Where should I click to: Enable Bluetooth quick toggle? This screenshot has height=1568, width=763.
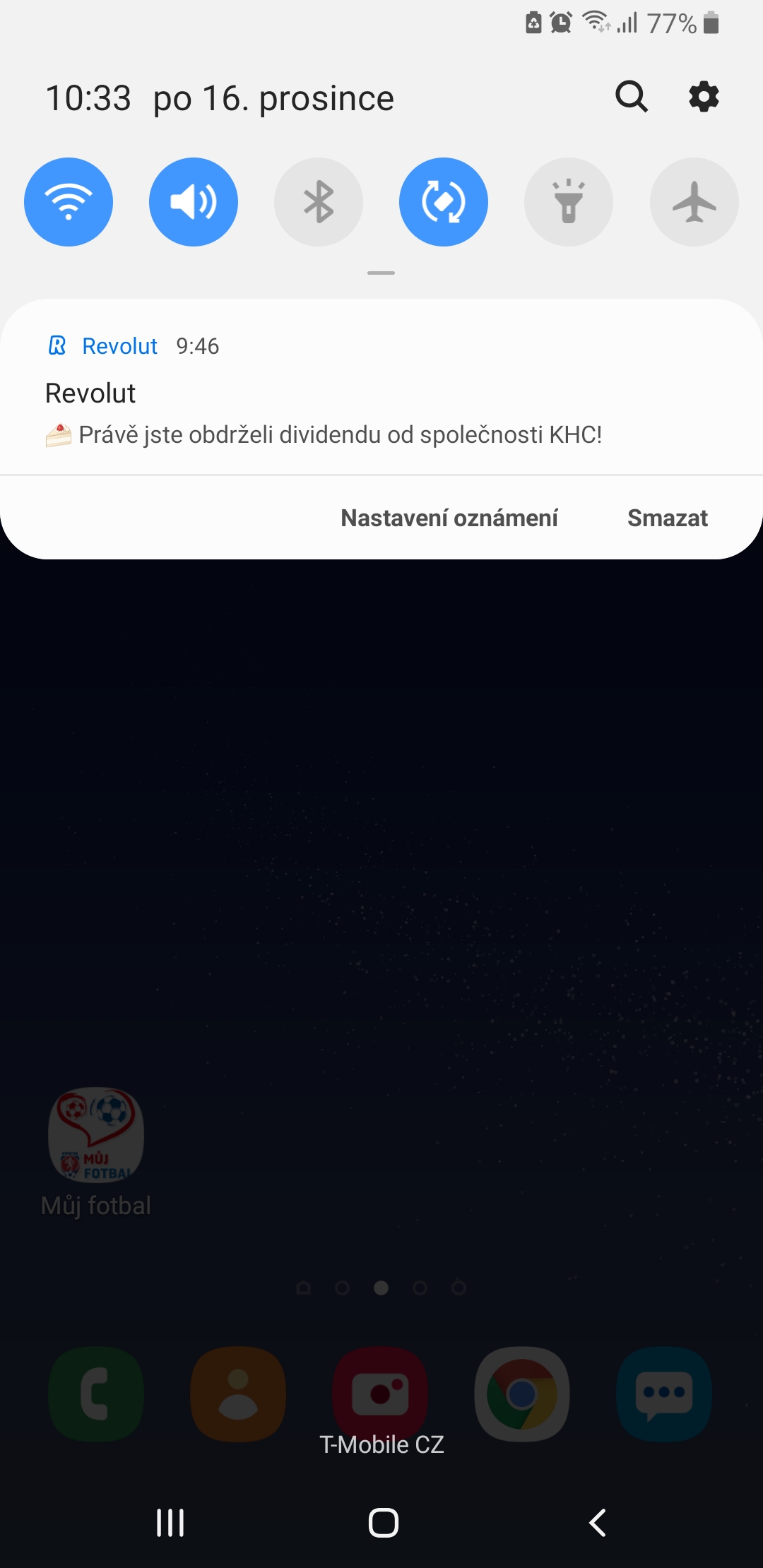click(x=319, y=202)
